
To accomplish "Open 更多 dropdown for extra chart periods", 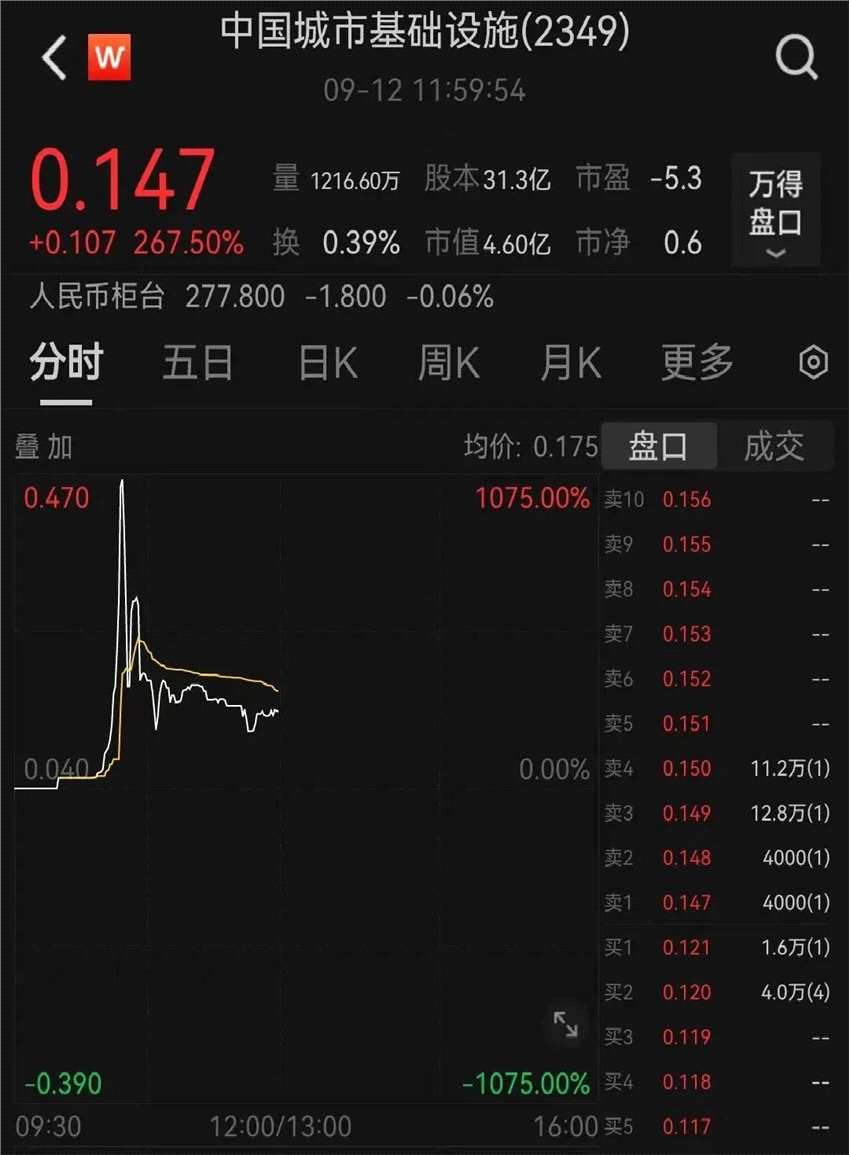I will click(696, 363).
